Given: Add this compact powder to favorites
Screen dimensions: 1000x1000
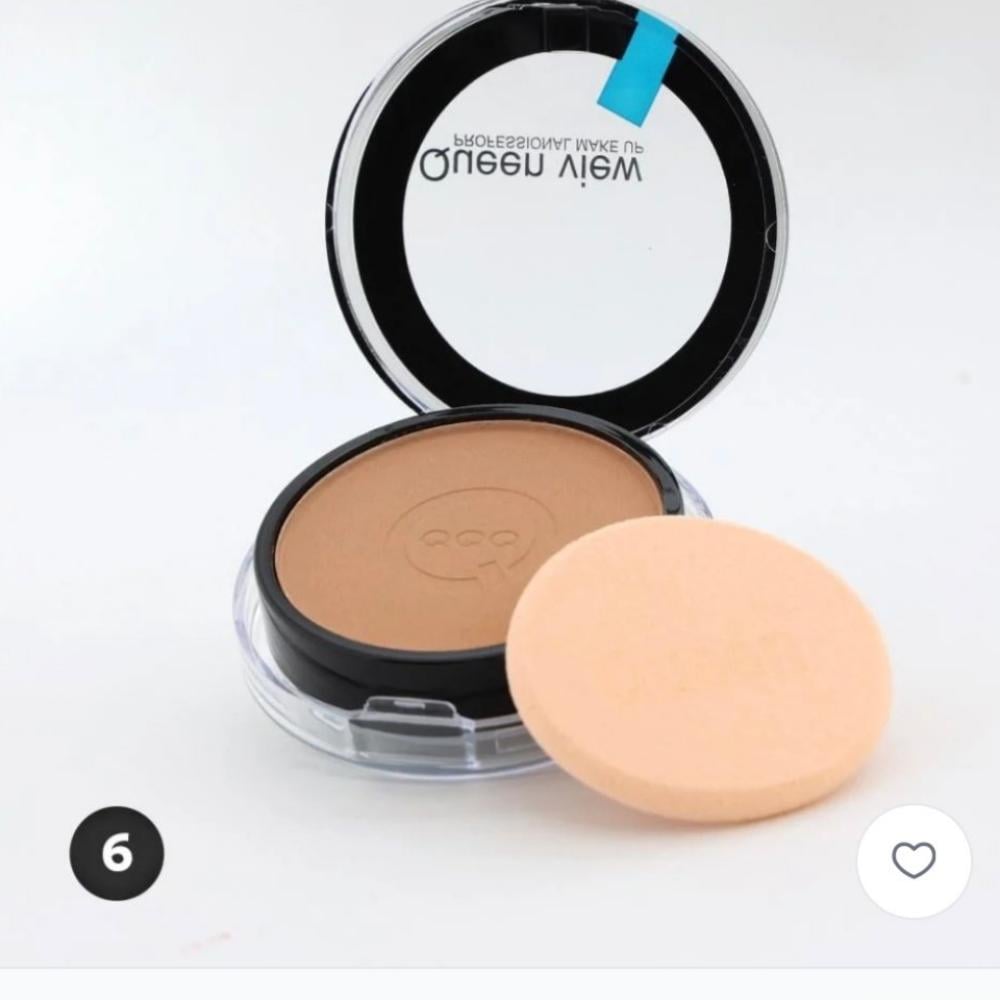Looking at the screenshot, I should click(x=913, y=861).
